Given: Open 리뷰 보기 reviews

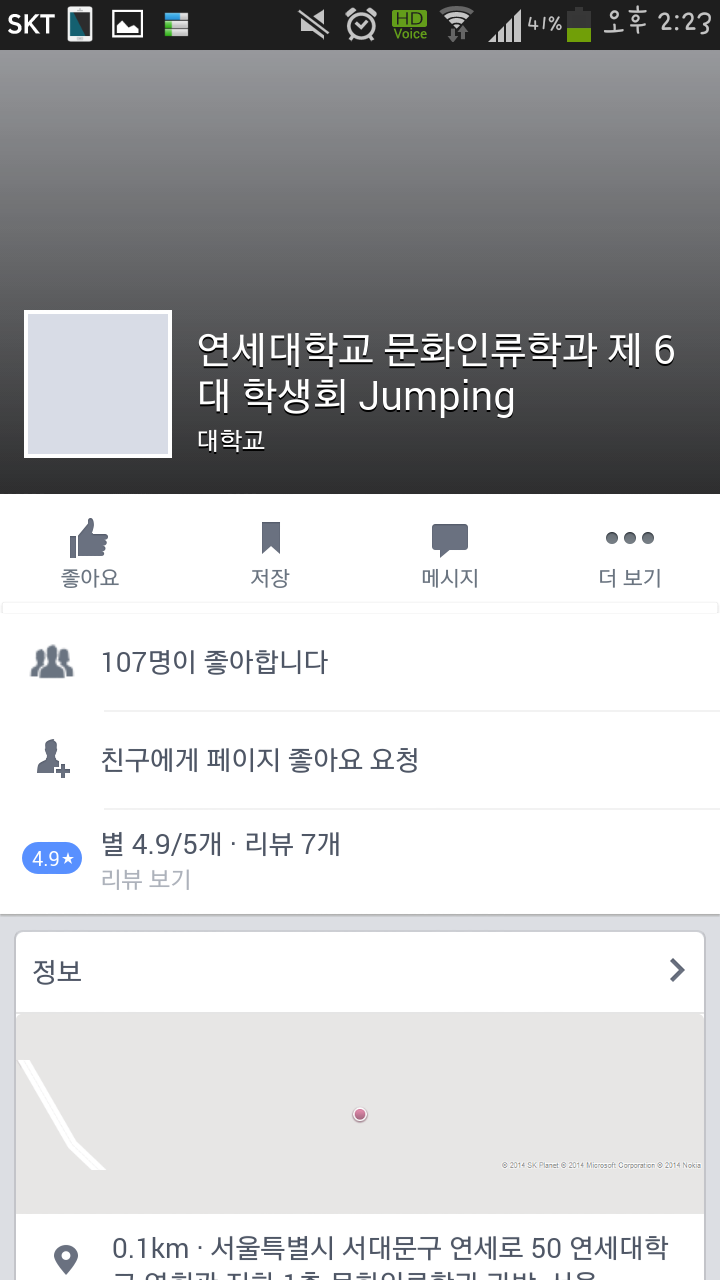Looking at the screenshot, I should point(146,879).
